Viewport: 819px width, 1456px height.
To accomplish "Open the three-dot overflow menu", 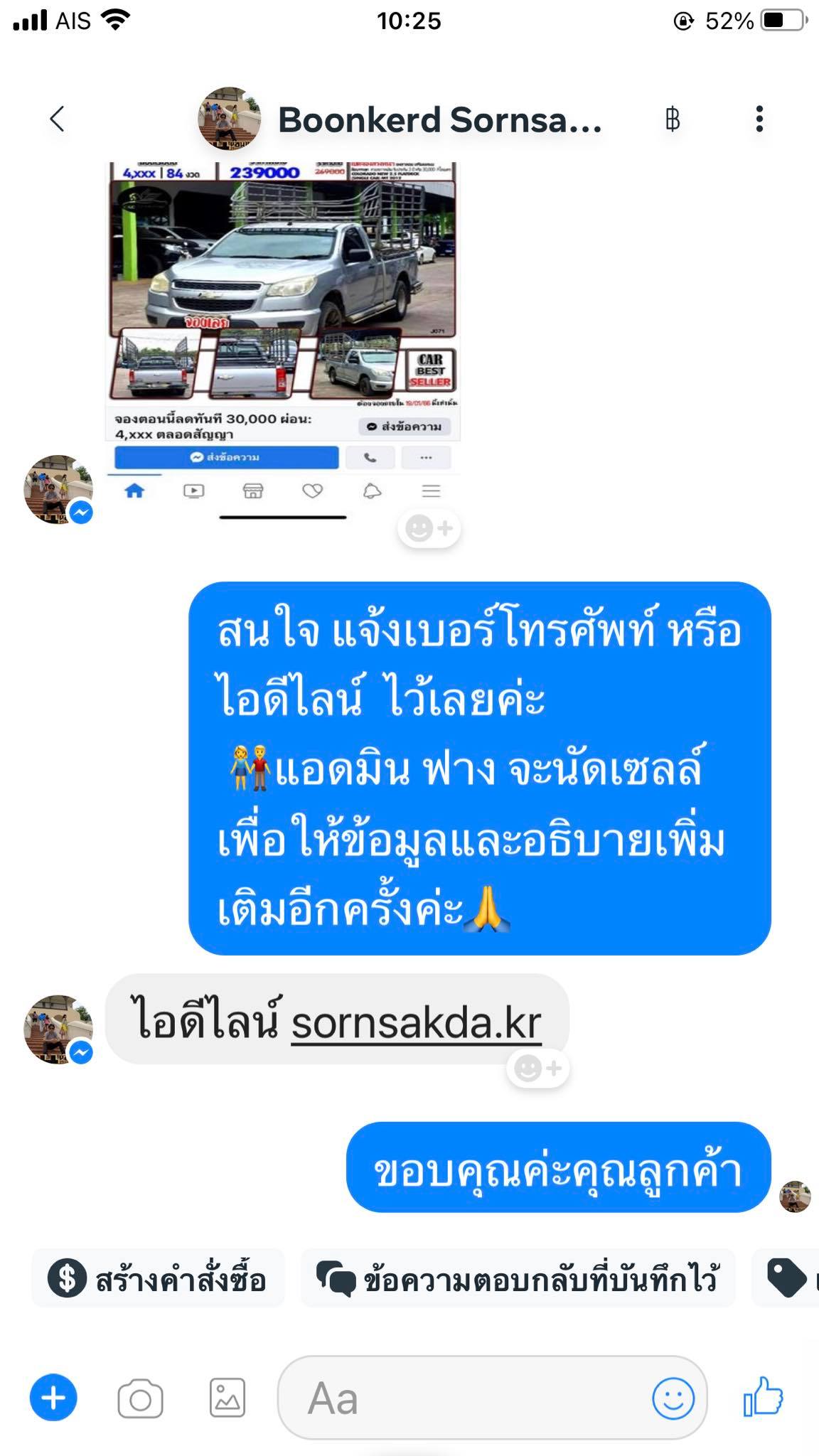I will tap(759, 119).
